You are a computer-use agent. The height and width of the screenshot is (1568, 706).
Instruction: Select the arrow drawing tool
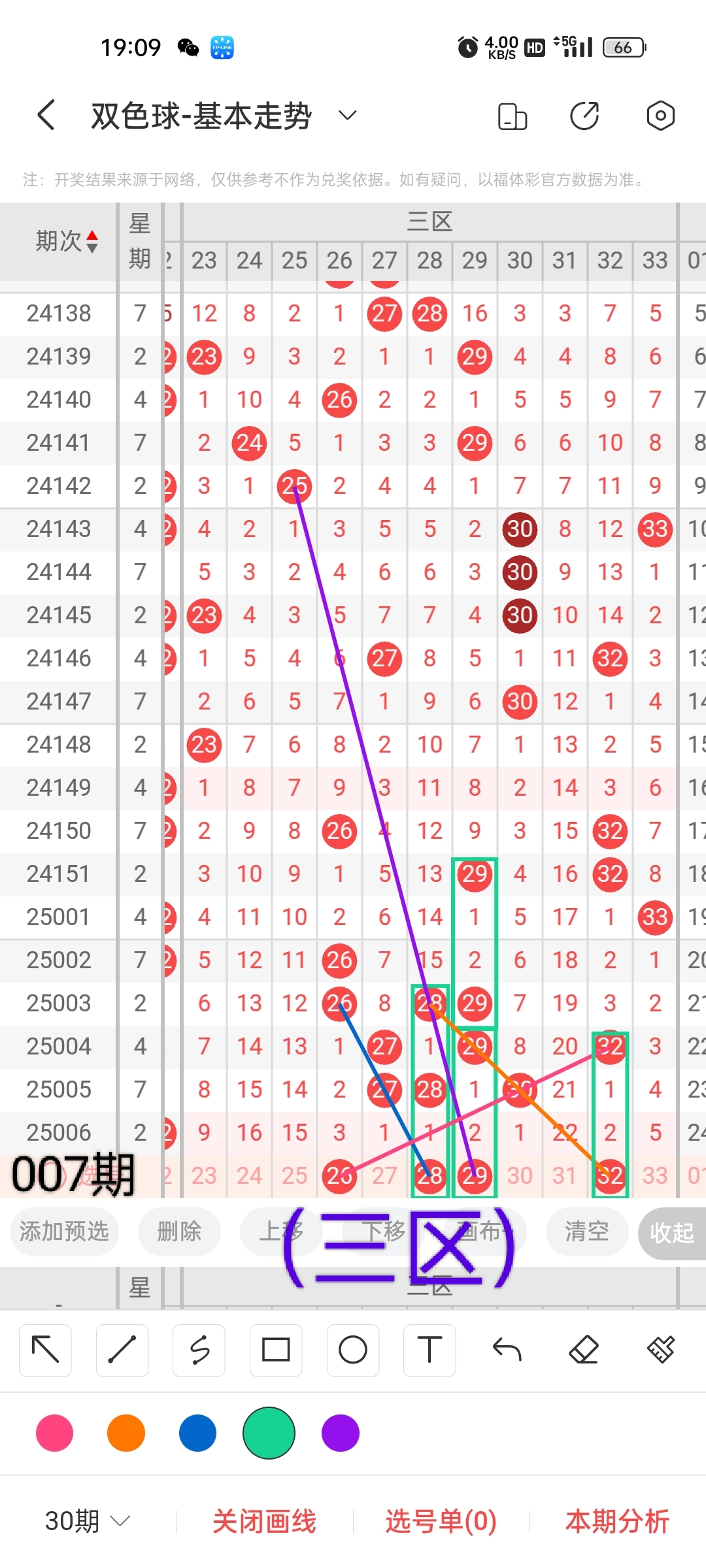45,1350
